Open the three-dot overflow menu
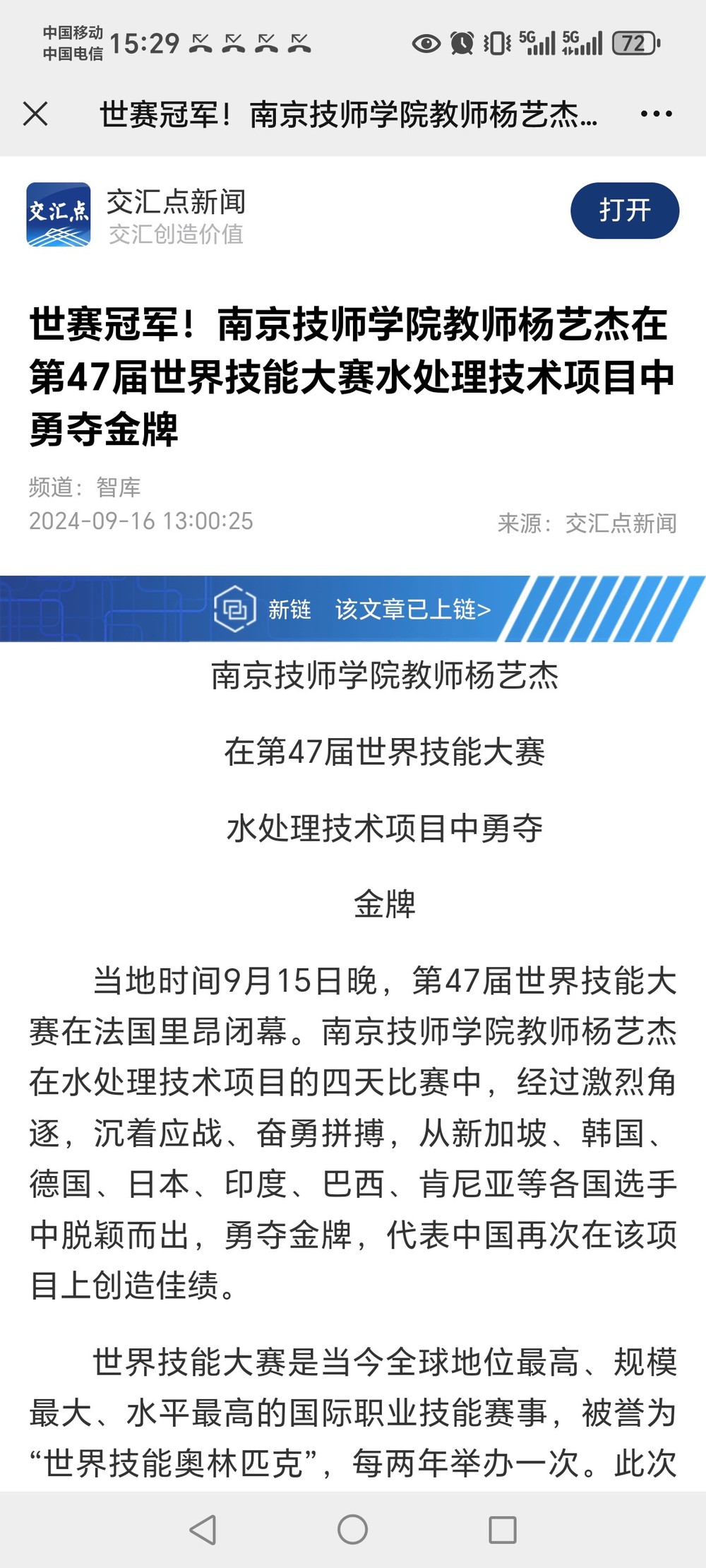 point(656,114)
